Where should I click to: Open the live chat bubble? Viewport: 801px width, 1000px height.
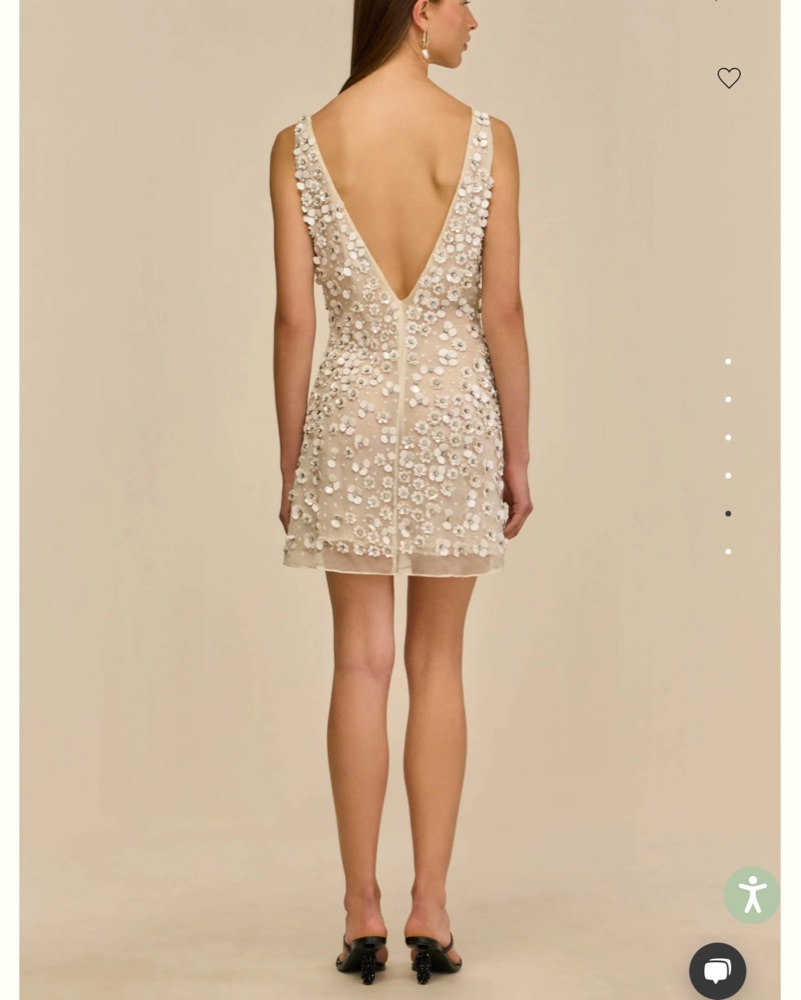click(717, 970)
